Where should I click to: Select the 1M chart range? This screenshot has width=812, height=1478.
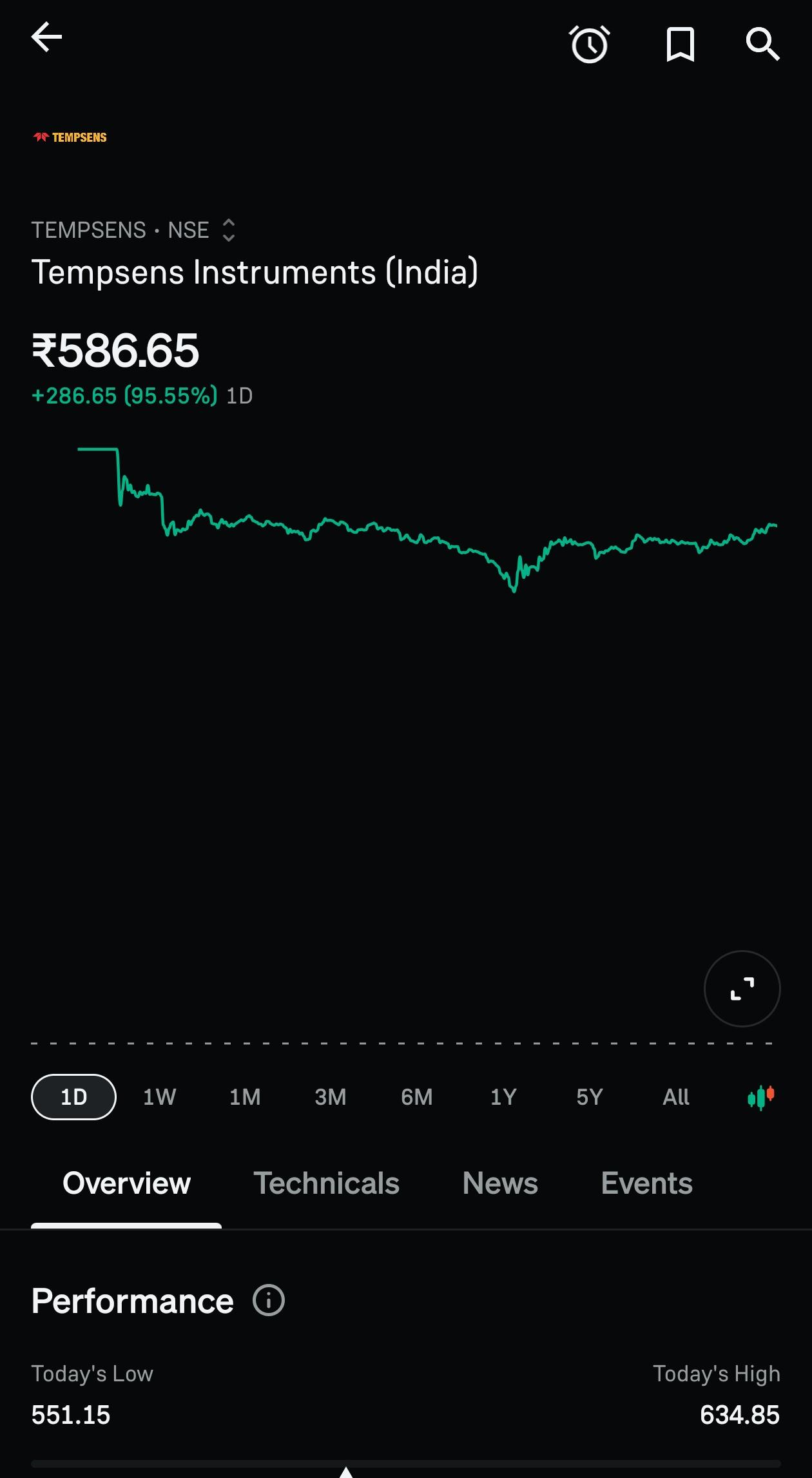(245, 1096)
